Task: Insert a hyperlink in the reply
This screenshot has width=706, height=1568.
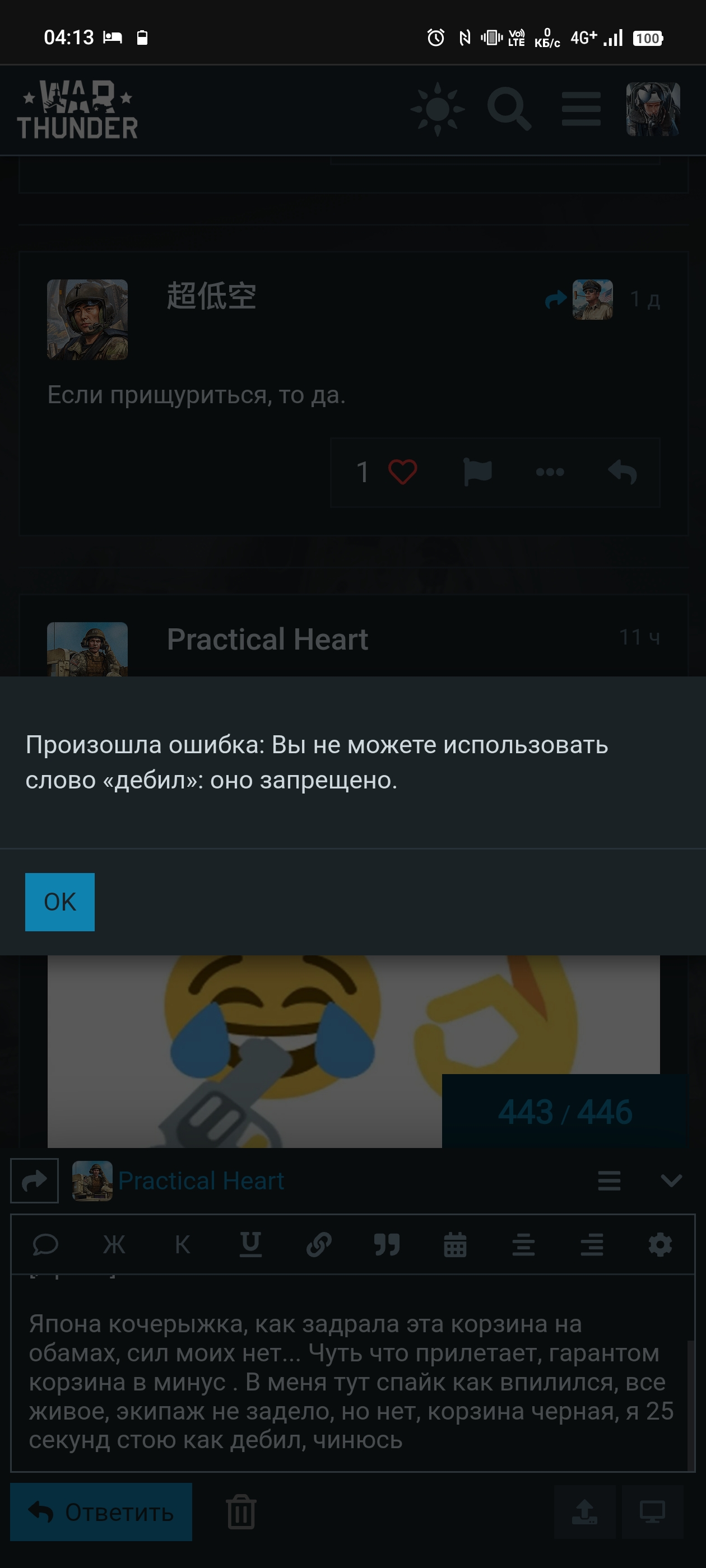Action: pyautogui.click(x=319, y=1245)
